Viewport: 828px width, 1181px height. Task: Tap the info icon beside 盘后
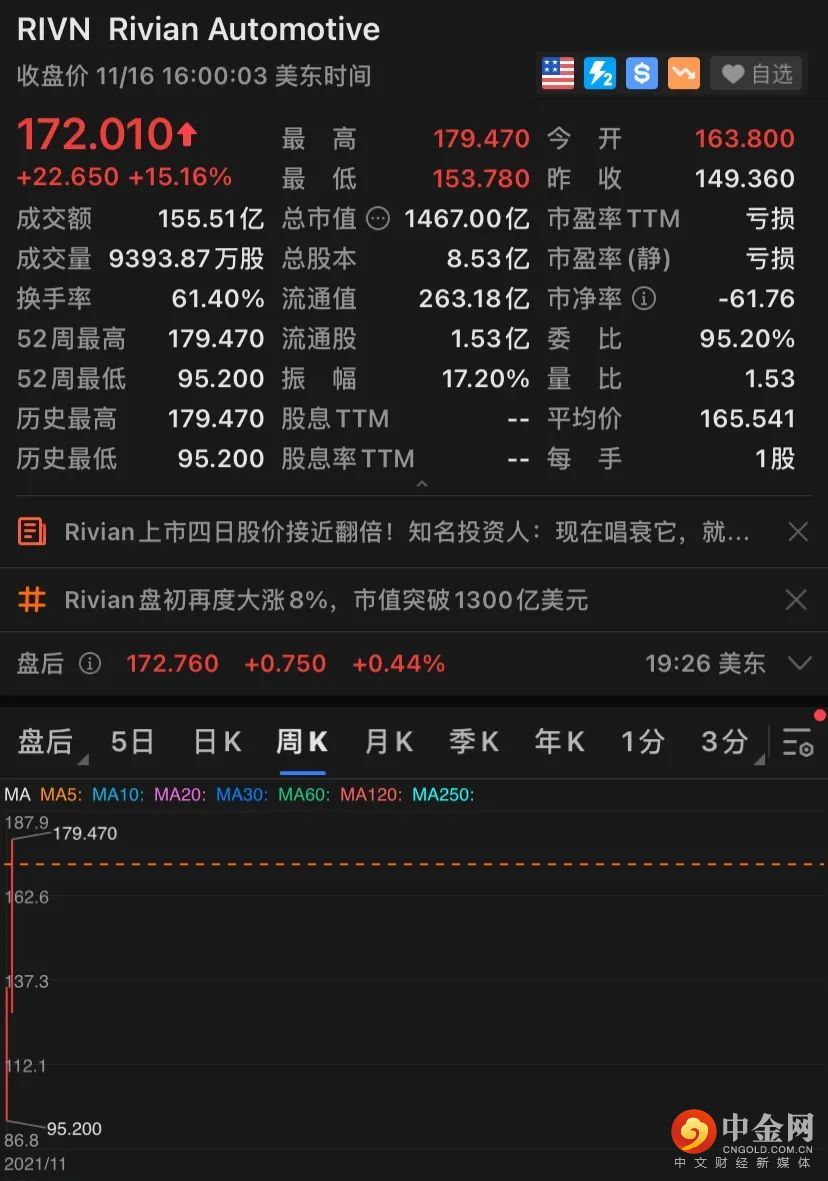tap(90, 663)
